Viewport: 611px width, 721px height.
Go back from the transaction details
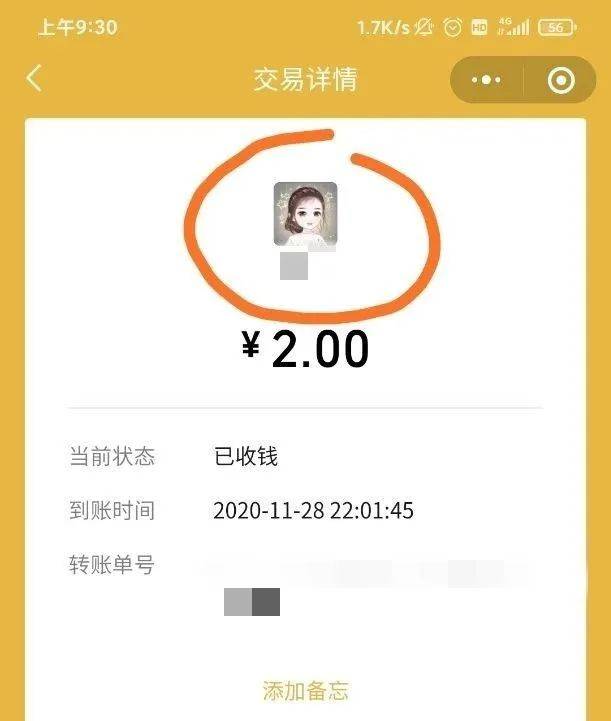point(35,79)
